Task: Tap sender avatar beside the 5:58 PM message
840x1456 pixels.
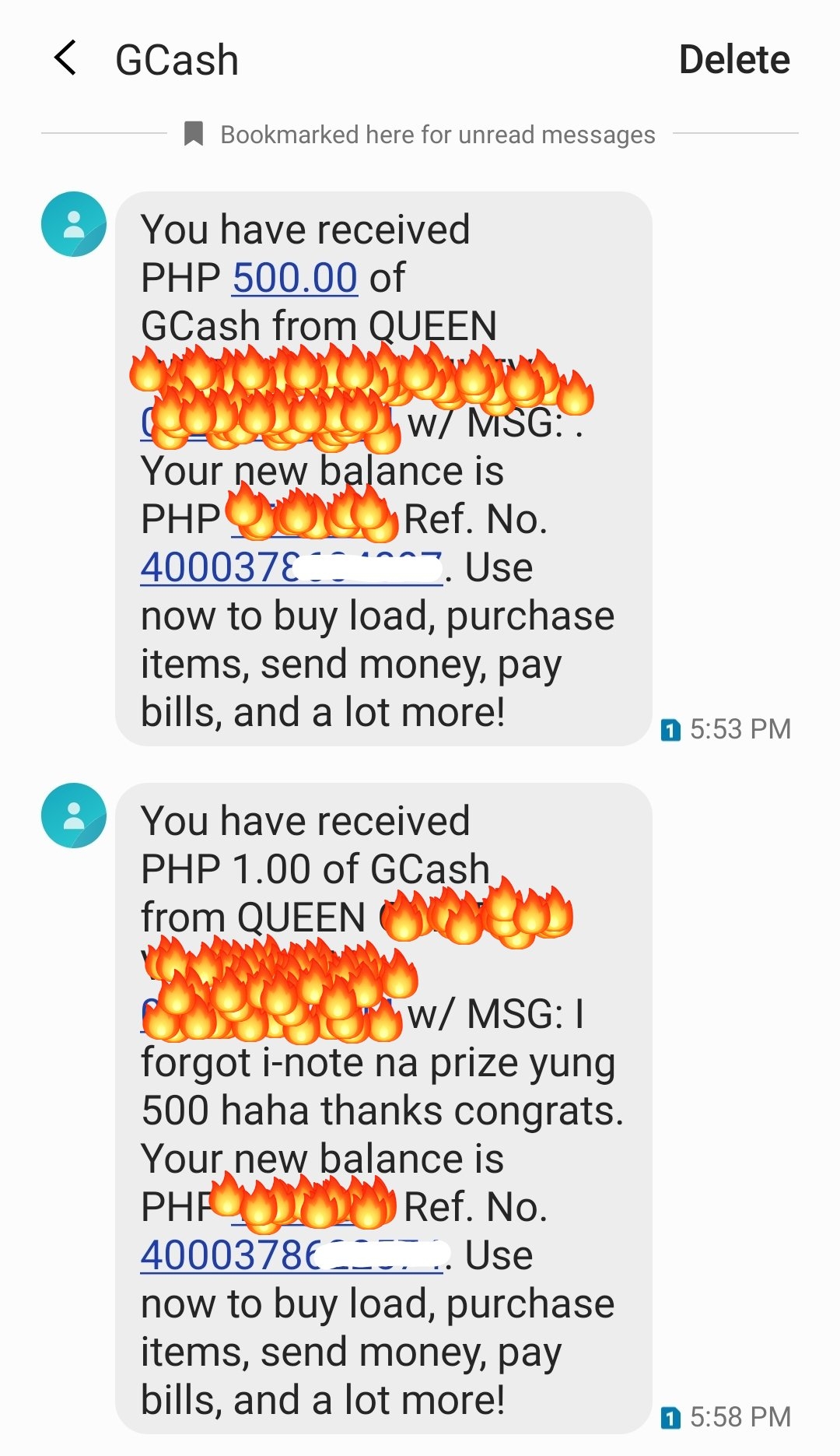Action: tap(74, 816)
